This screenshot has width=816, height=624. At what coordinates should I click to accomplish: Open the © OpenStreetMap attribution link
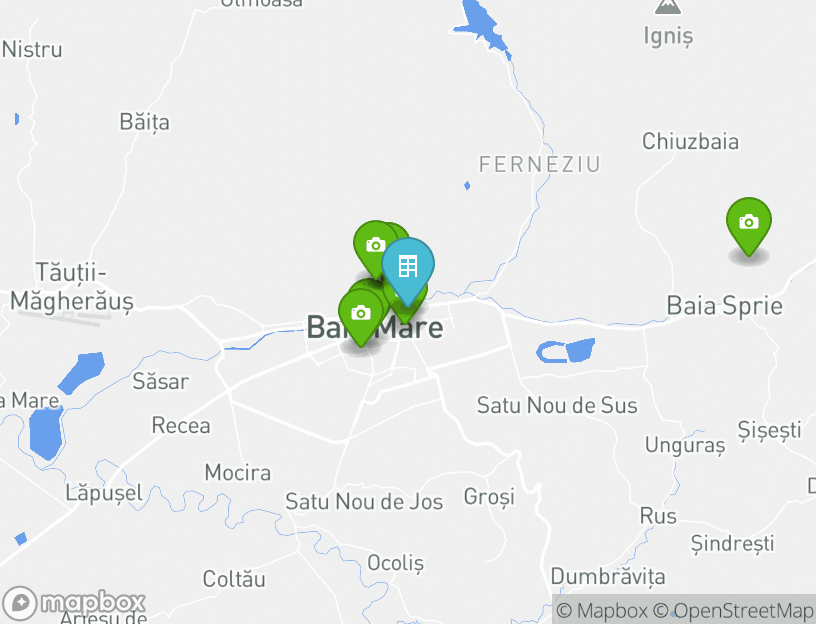733,610
